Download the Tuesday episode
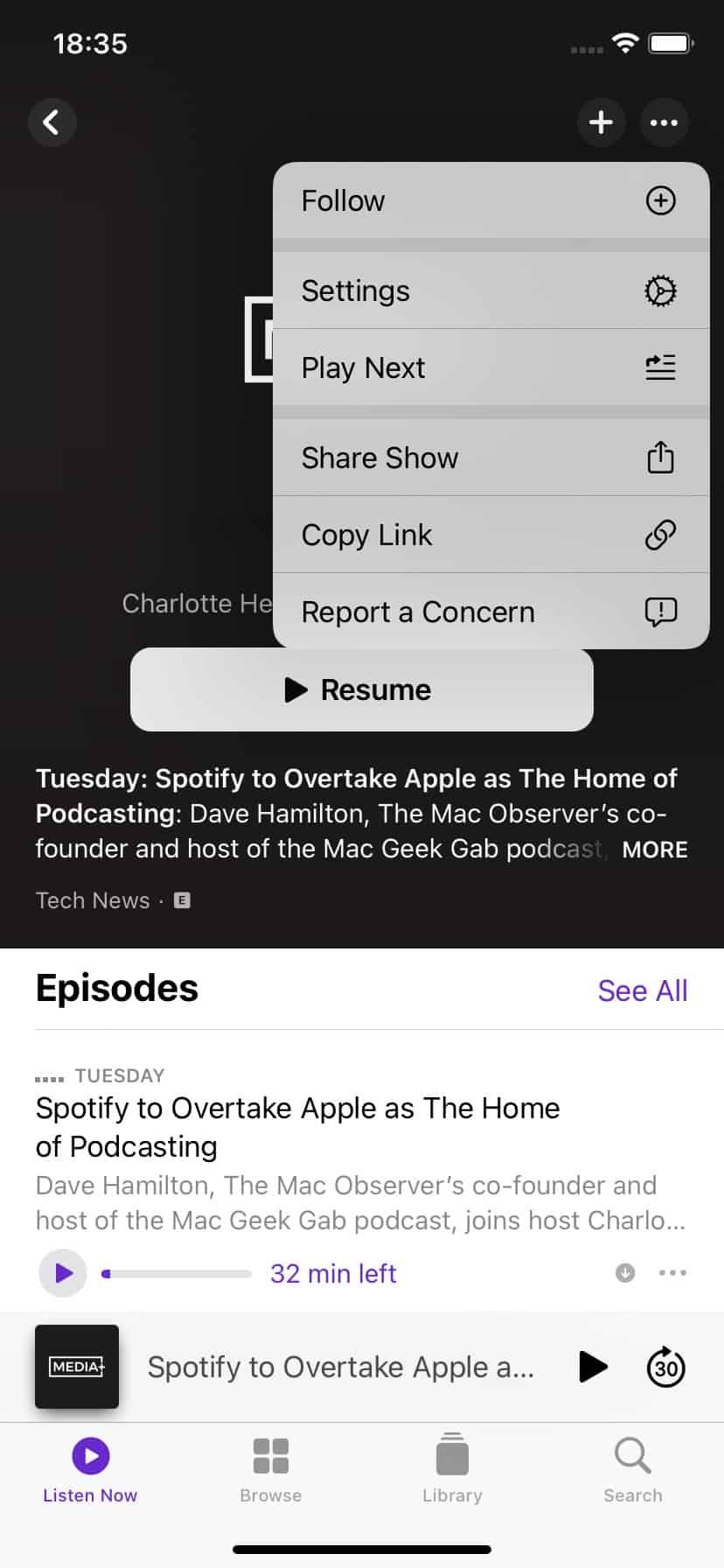Viewport: 724px width, 1568px height. 625,1273
